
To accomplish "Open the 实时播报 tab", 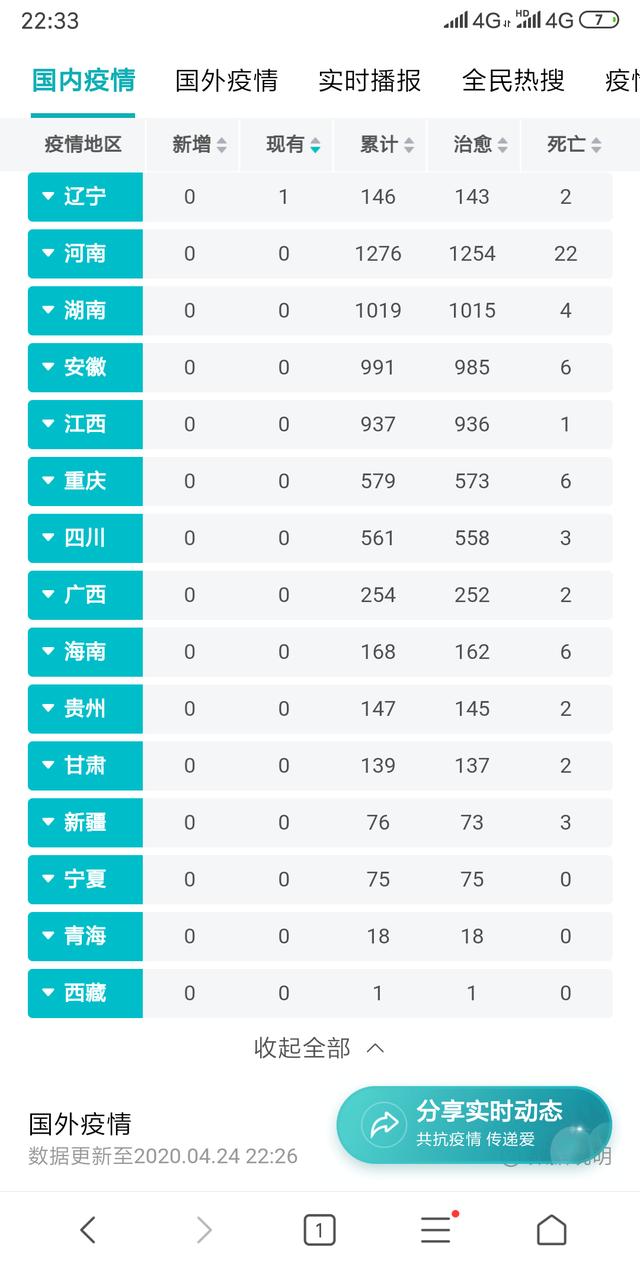I will (x=369, y=81).
